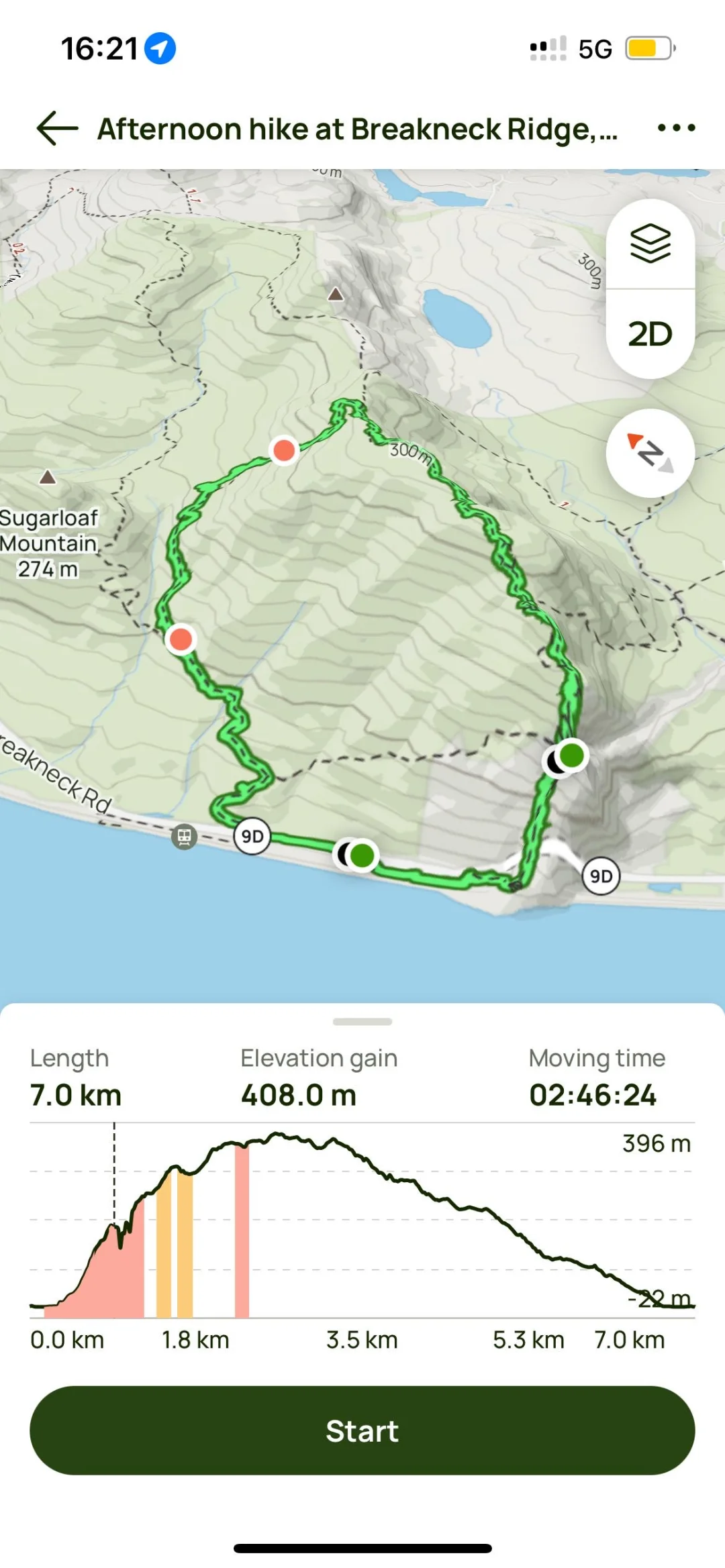
Task: Tap the bottom sheet drag handle
Action: point(362,1022)
